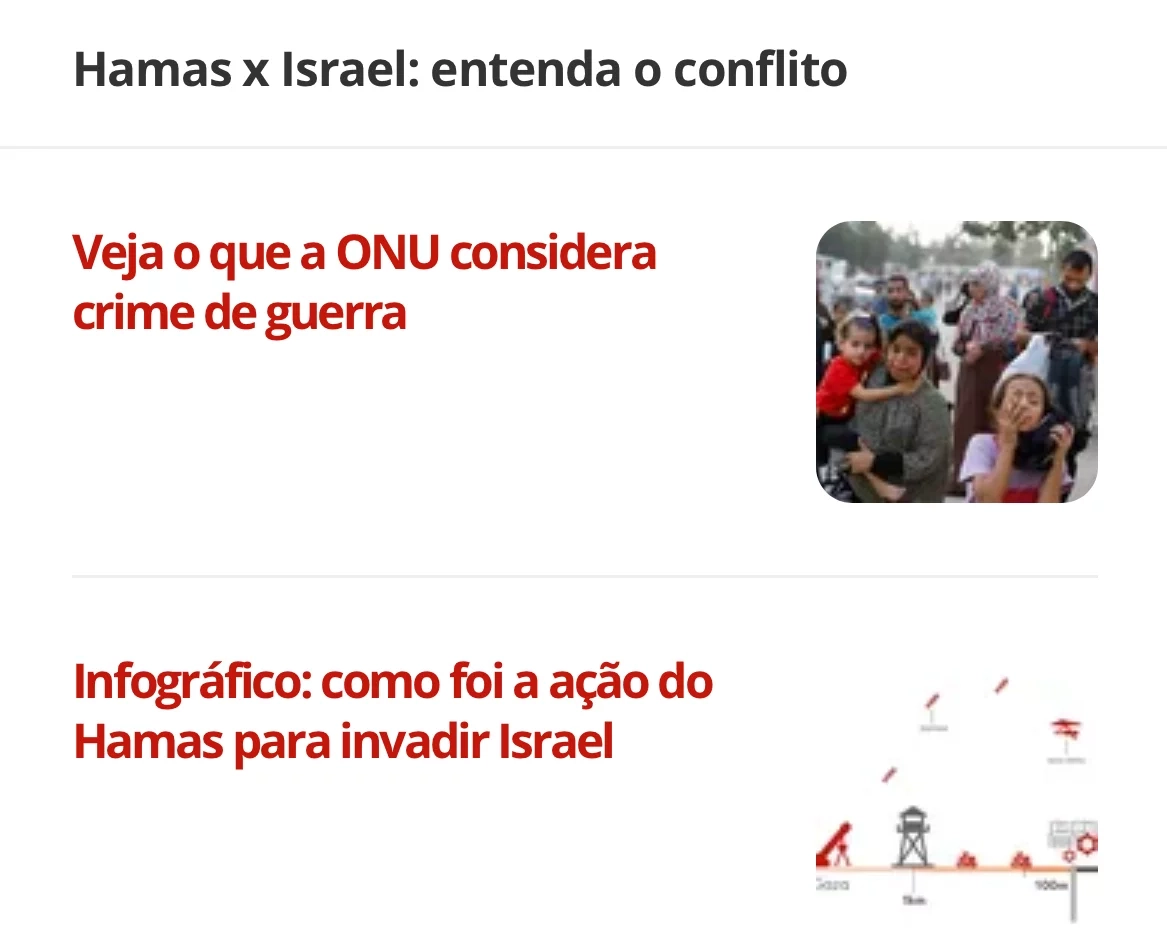
Task: Open article 'Veja o que a ONU considera crime de guerra'
Action: pyautogui.click(x=364, y=283)
